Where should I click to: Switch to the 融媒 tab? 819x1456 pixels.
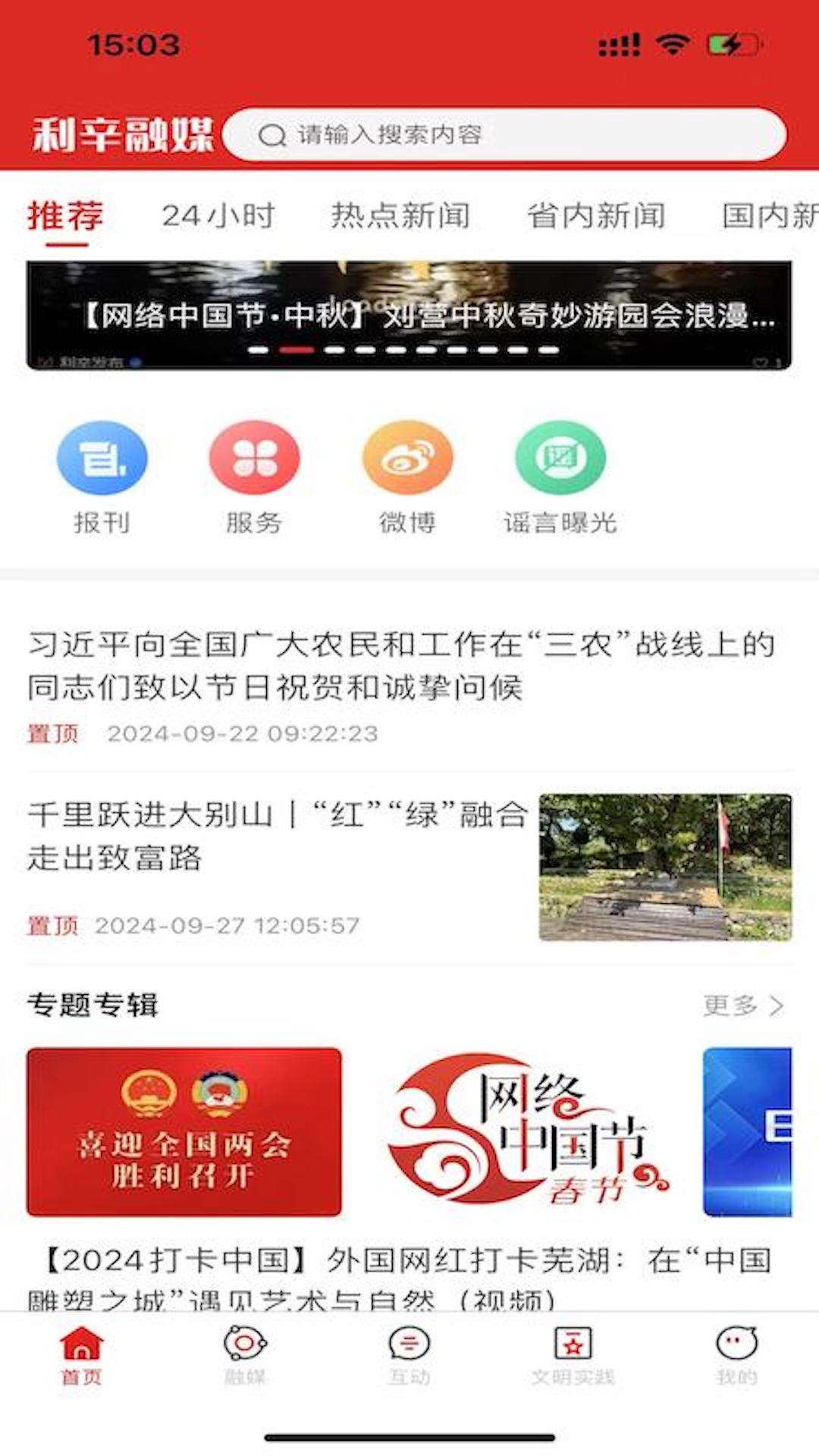click(245, 1356)
